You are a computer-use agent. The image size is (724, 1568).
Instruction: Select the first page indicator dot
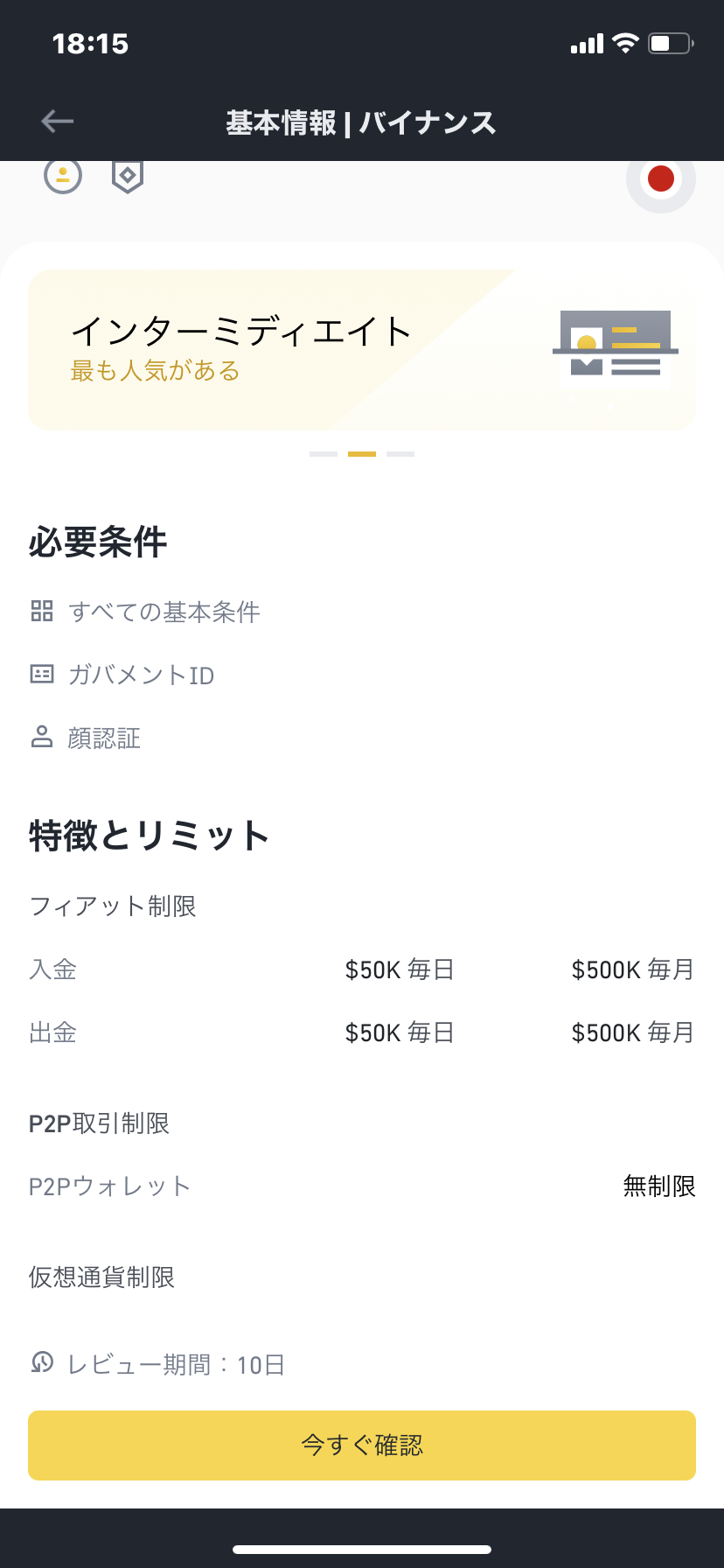click(324, 454)
